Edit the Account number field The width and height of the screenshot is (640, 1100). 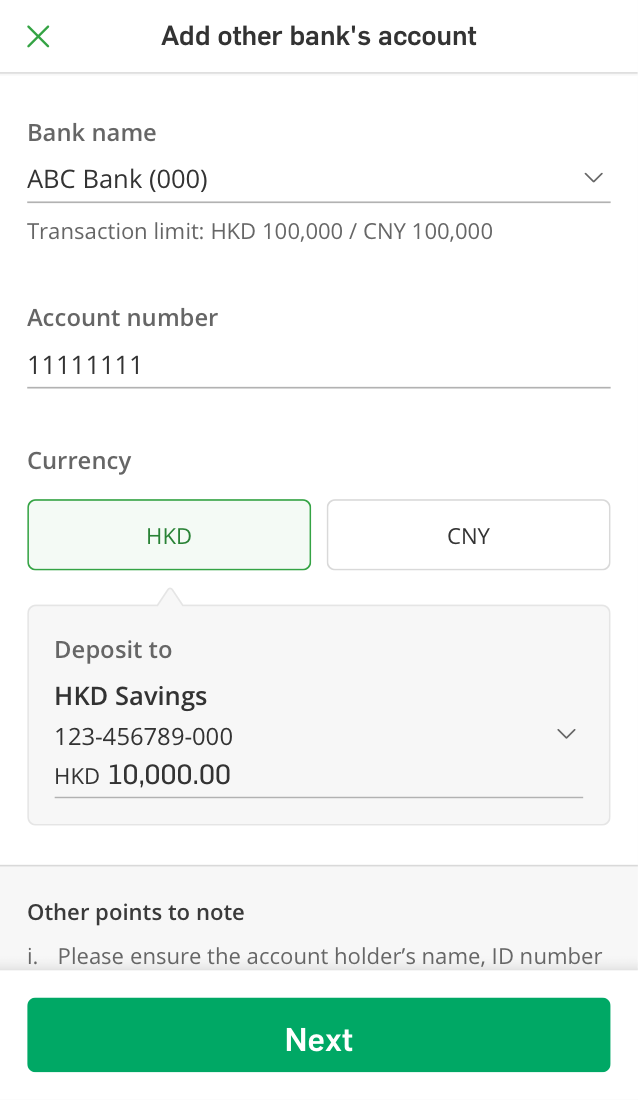(318, 365)
